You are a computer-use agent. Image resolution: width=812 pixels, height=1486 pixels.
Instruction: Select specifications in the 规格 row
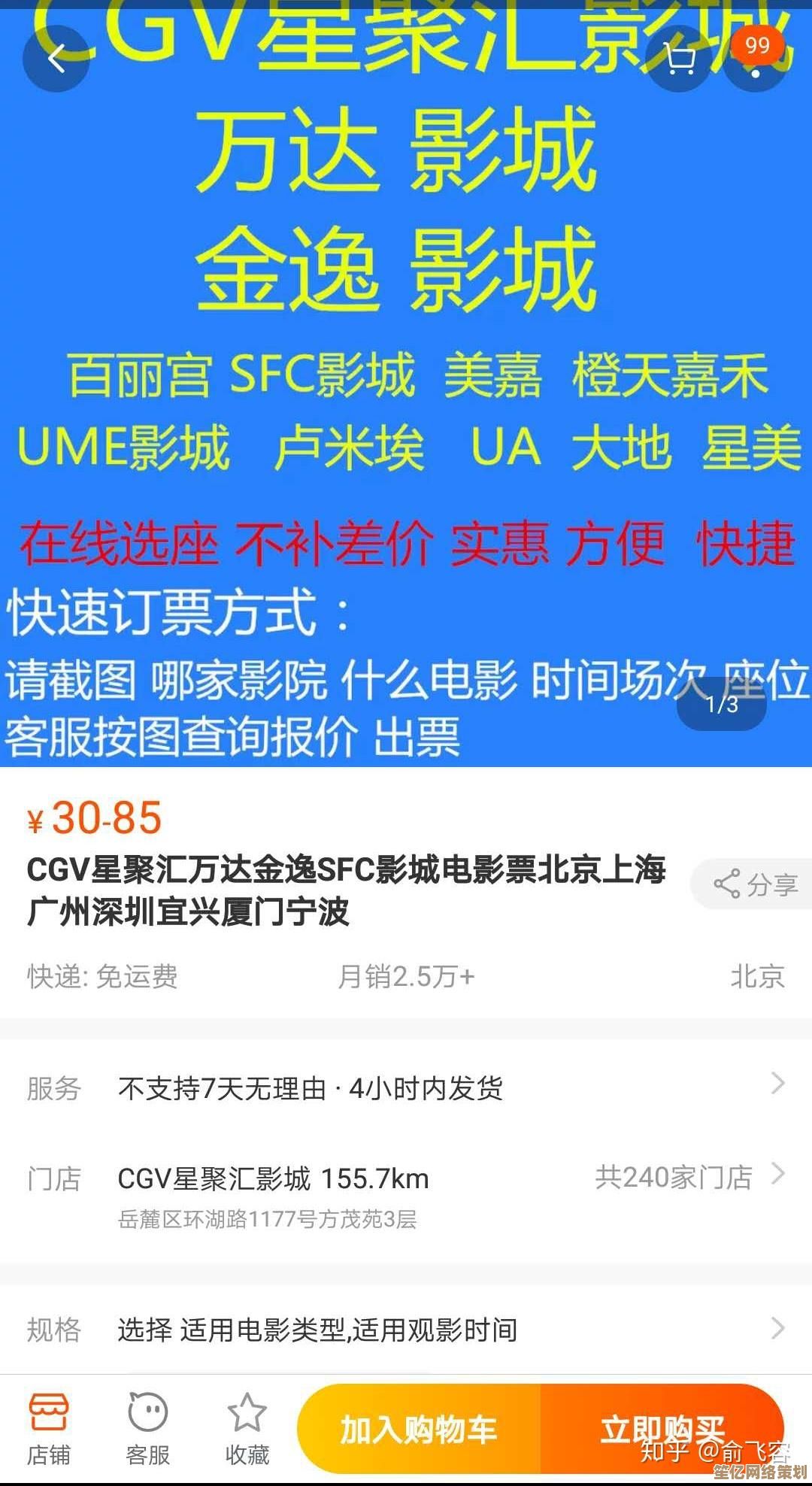[x=406, y=1330]
